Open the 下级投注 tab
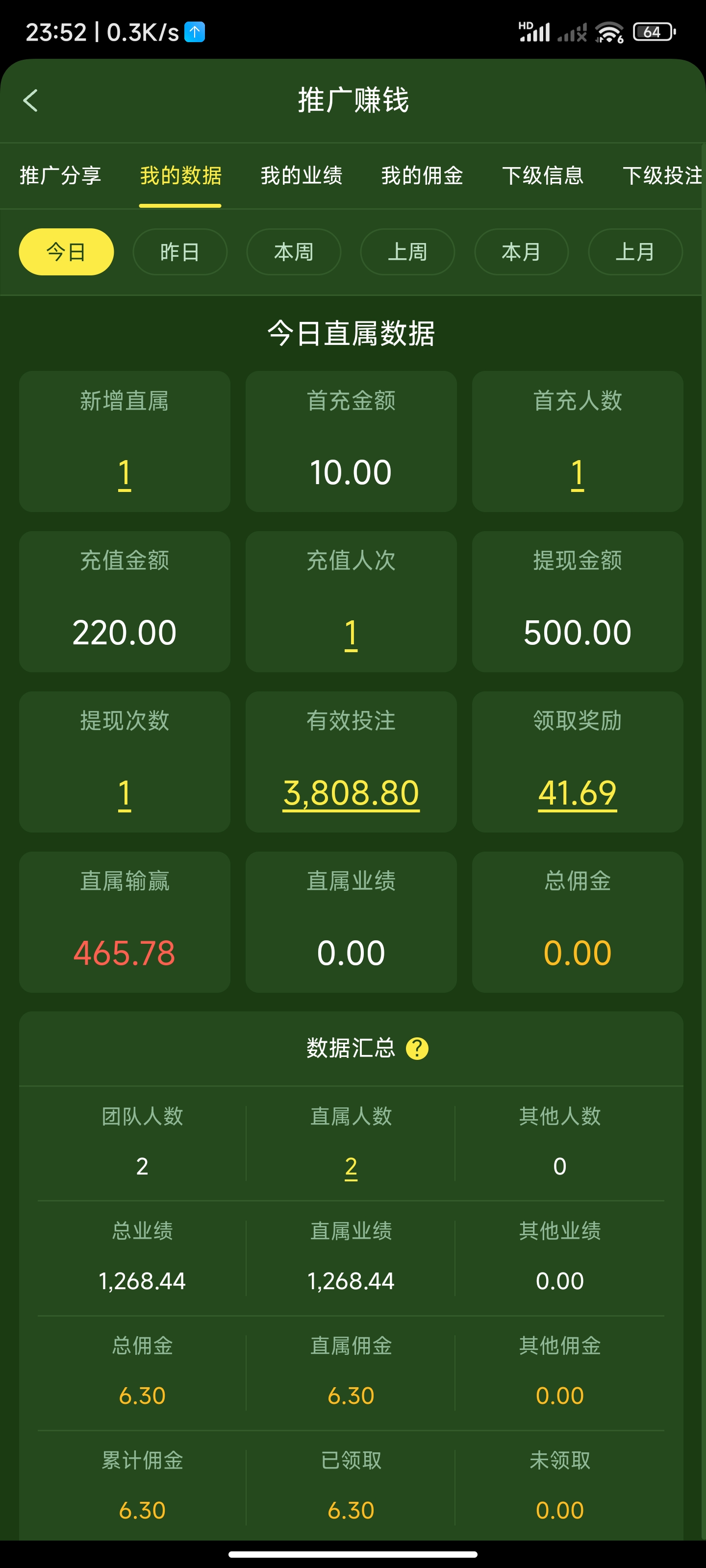This screenshot has height=1568, width=706. tap(662, 176)
